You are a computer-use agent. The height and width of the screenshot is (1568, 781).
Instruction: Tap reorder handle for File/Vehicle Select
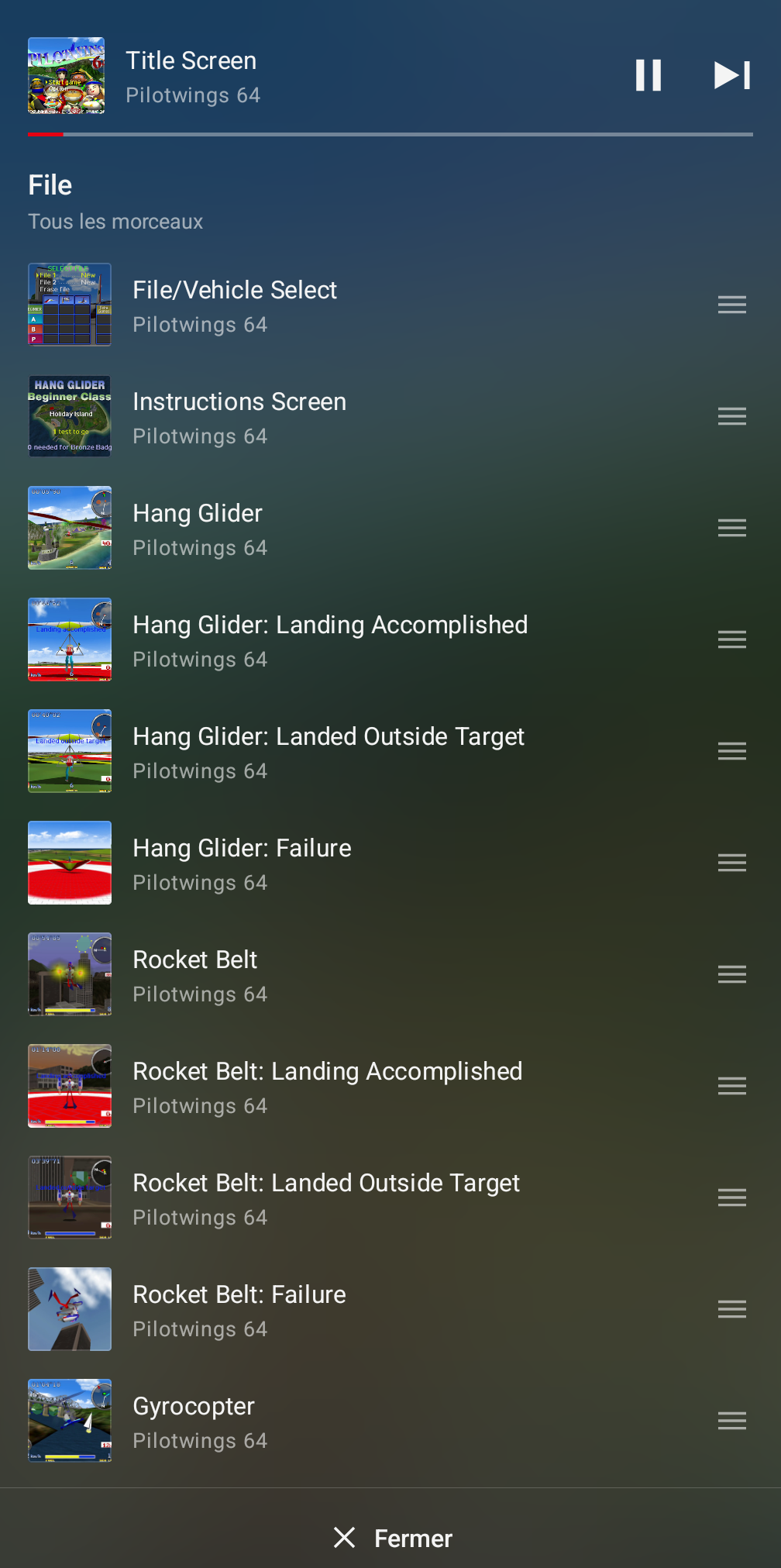731,305
